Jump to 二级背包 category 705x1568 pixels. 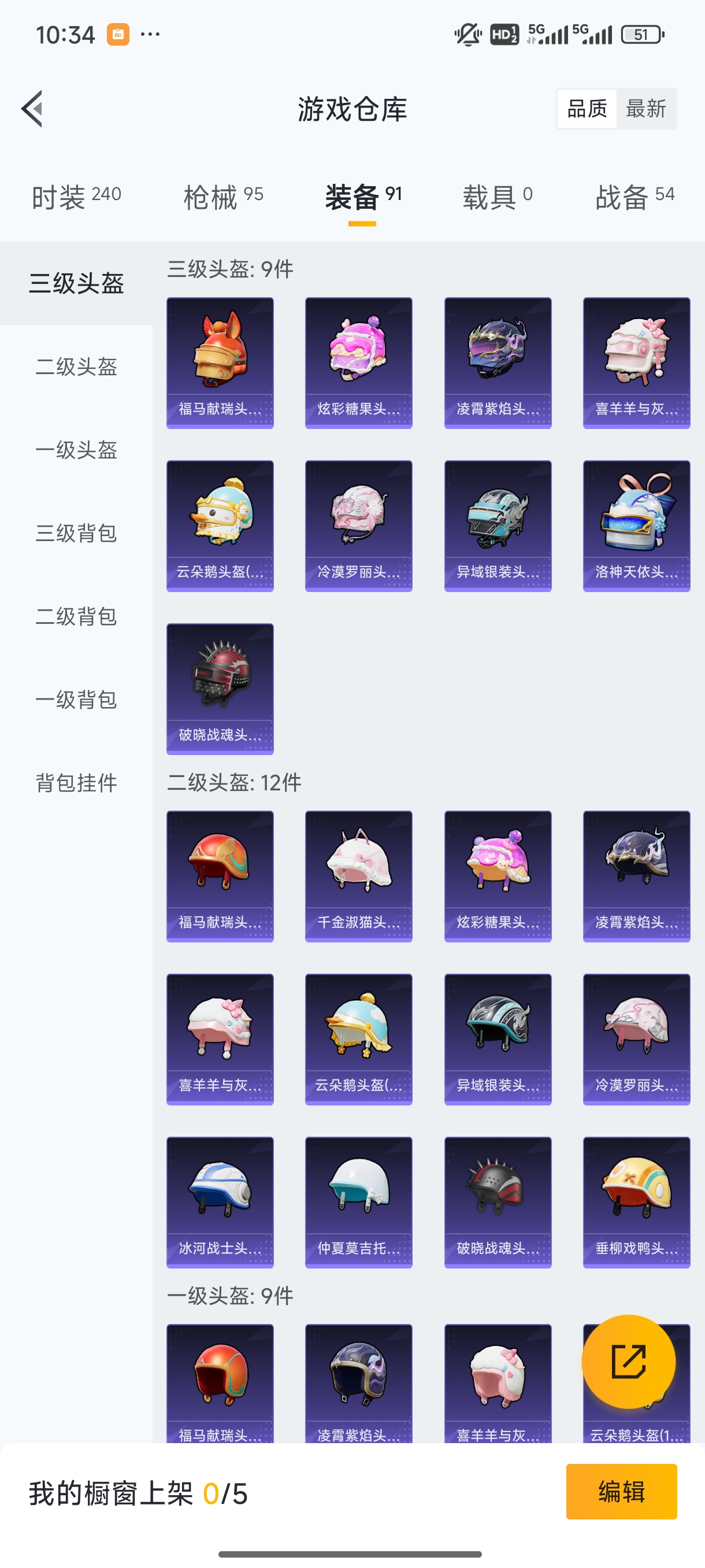click(76, 616)
